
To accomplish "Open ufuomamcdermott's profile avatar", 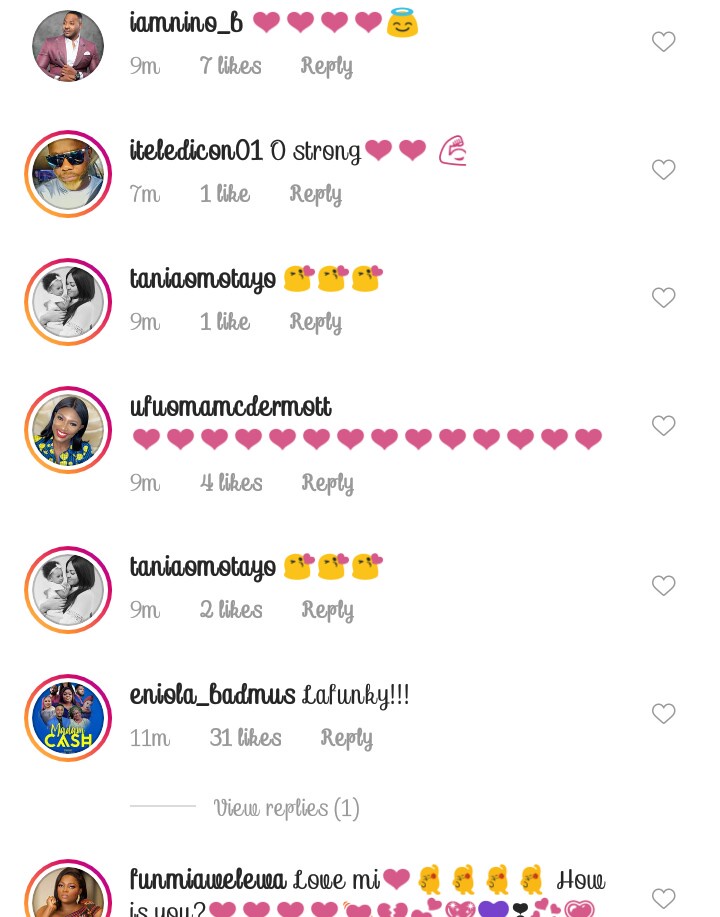I will (68, 430).
